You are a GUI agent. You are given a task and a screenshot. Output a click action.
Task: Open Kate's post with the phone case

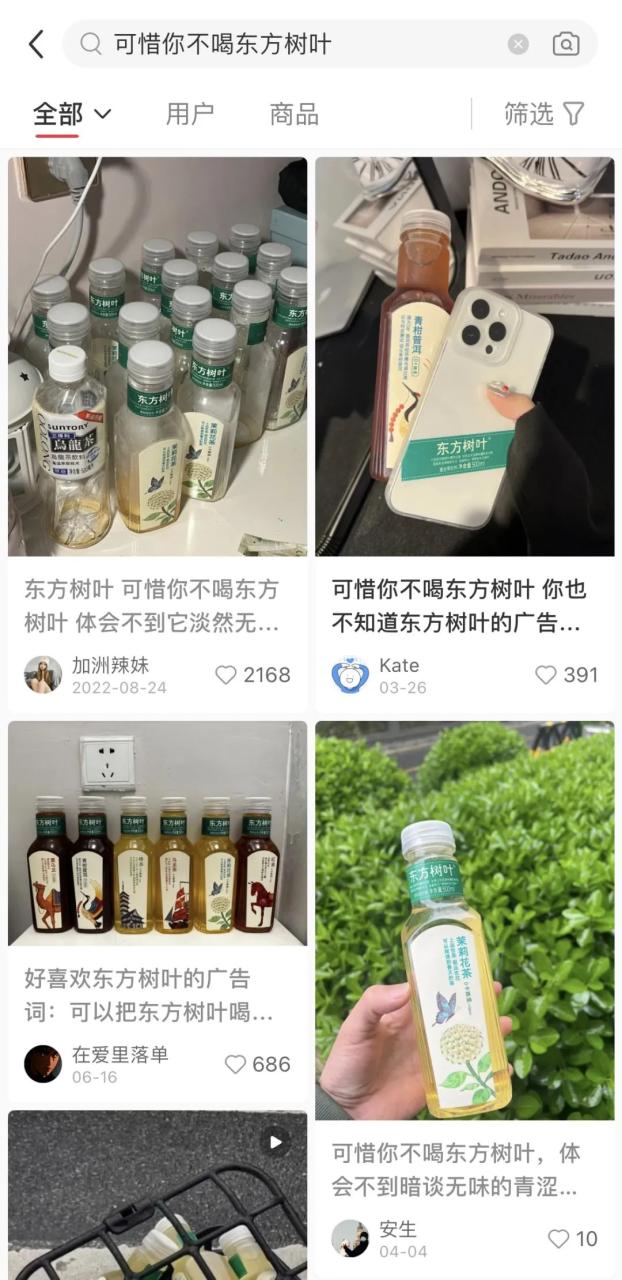pos(465,356)
